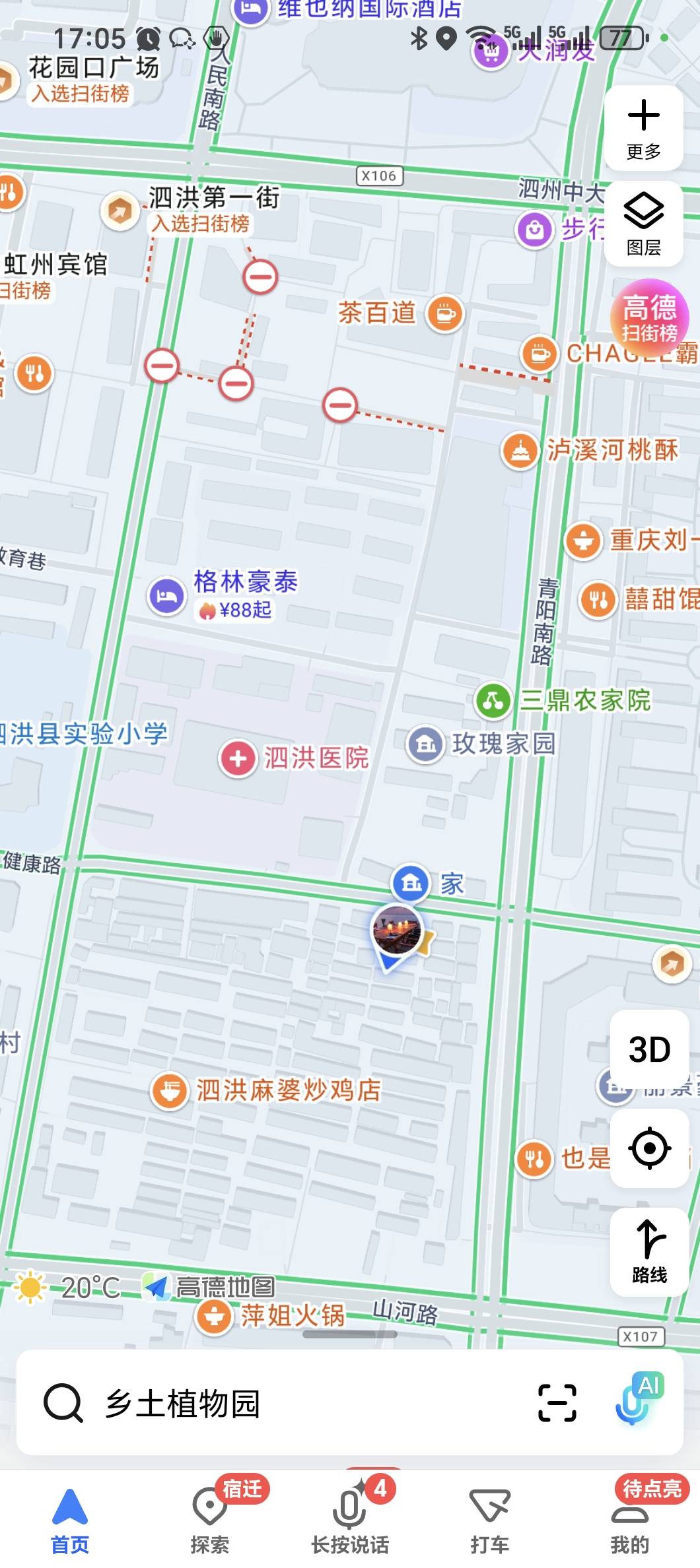Start the AI voice assistant
The image size is (700, 1568).
[x=637, y=1400]
